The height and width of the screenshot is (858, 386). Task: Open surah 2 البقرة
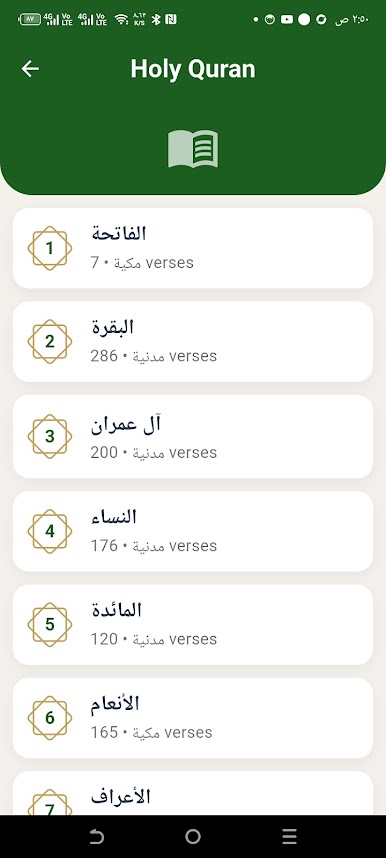coord(193,341)
